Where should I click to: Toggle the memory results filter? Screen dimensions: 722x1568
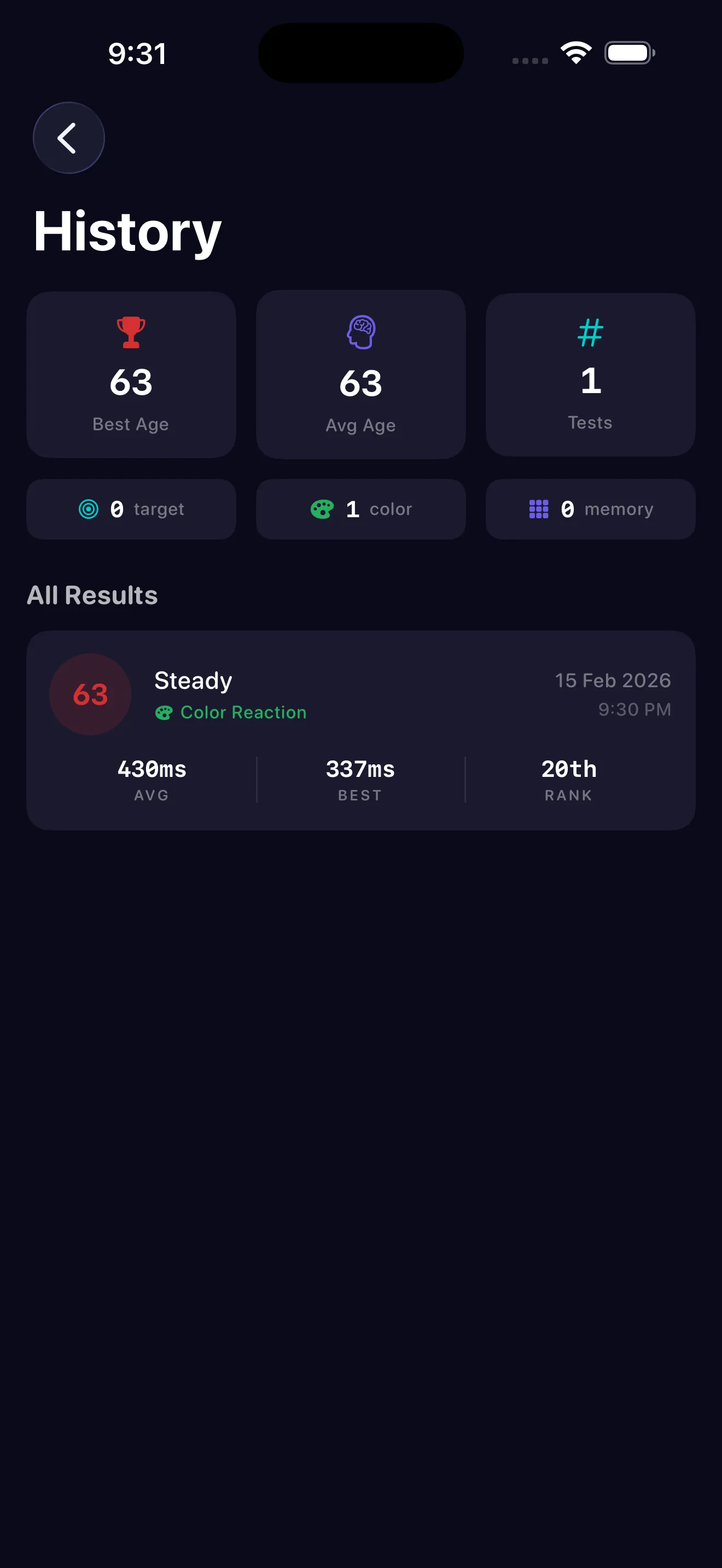589,510
